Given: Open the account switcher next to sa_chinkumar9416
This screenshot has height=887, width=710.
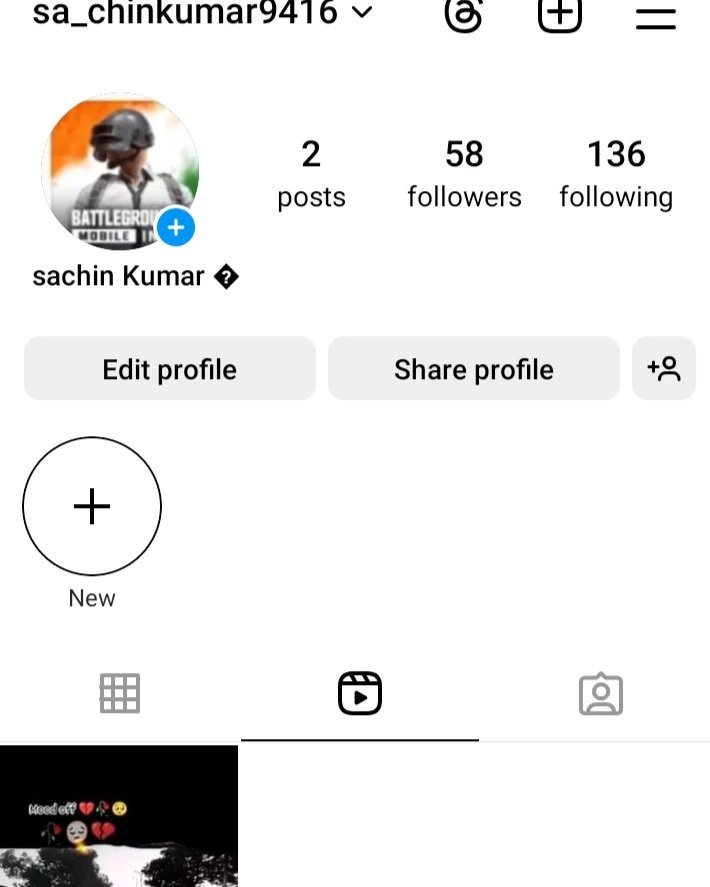Looking at the screenshot, I should click(361, 13).
